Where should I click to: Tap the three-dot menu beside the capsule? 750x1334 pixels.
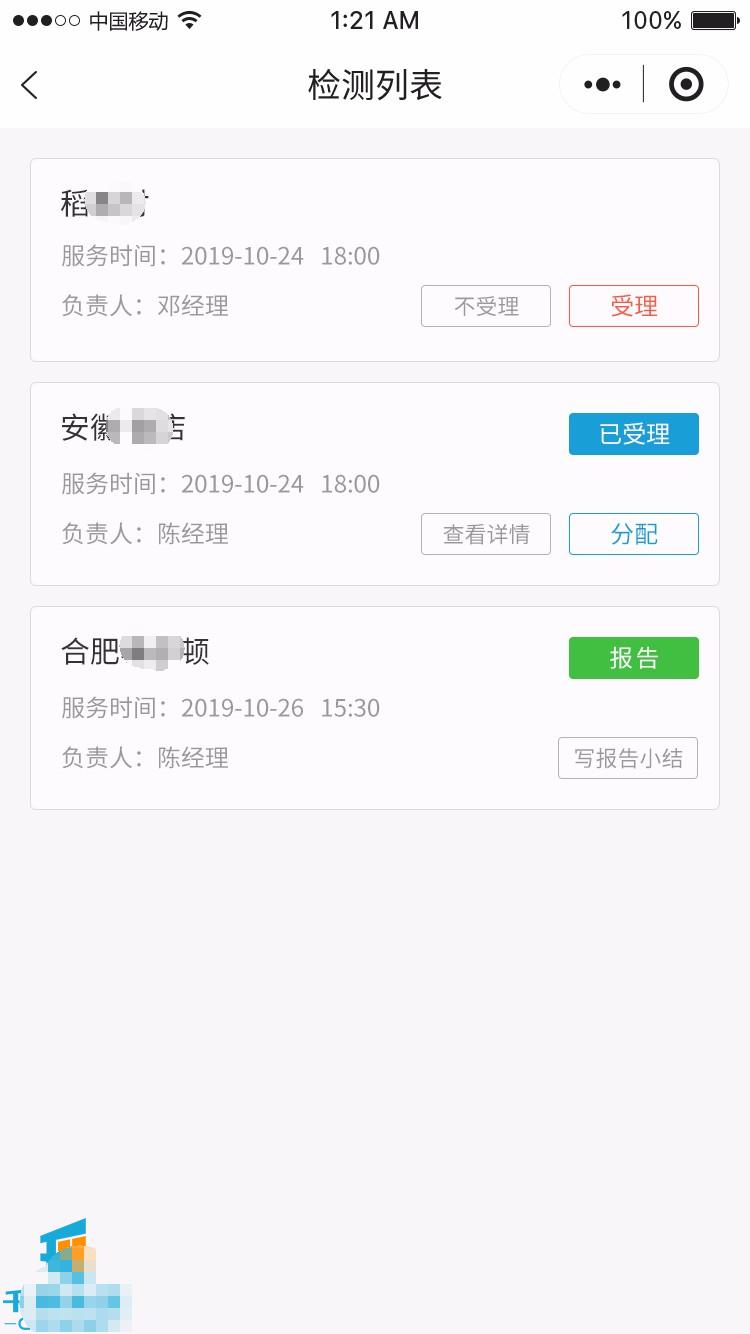coord(602,84)
